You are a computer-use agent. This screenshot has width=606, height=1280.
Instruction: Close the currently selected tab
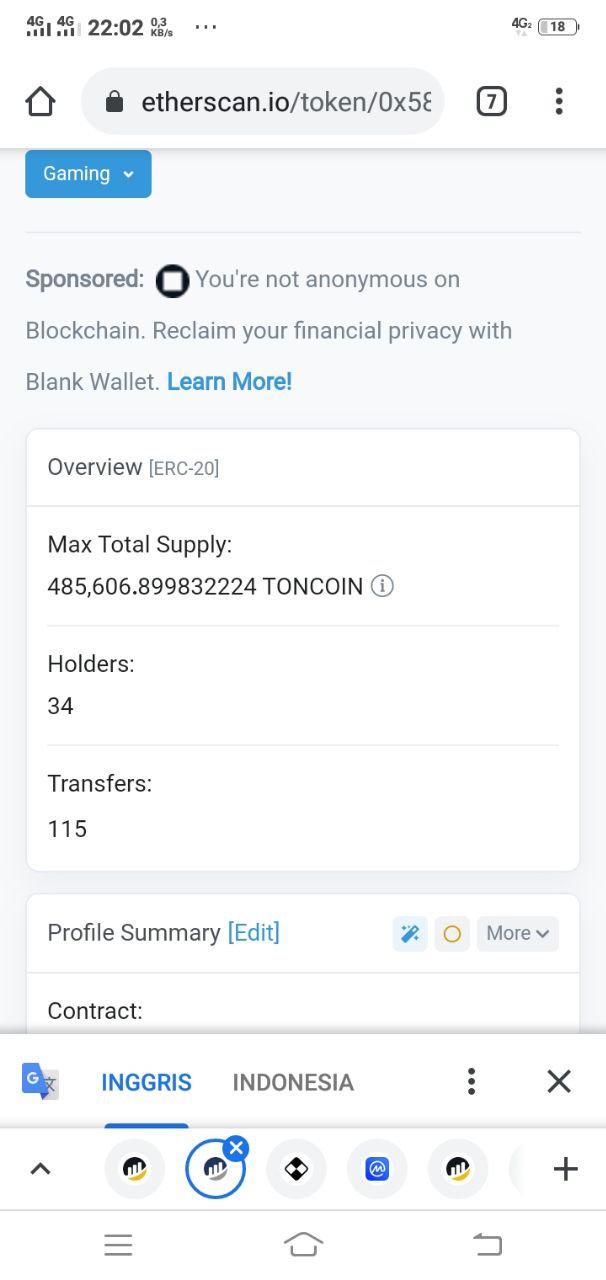236,1149
